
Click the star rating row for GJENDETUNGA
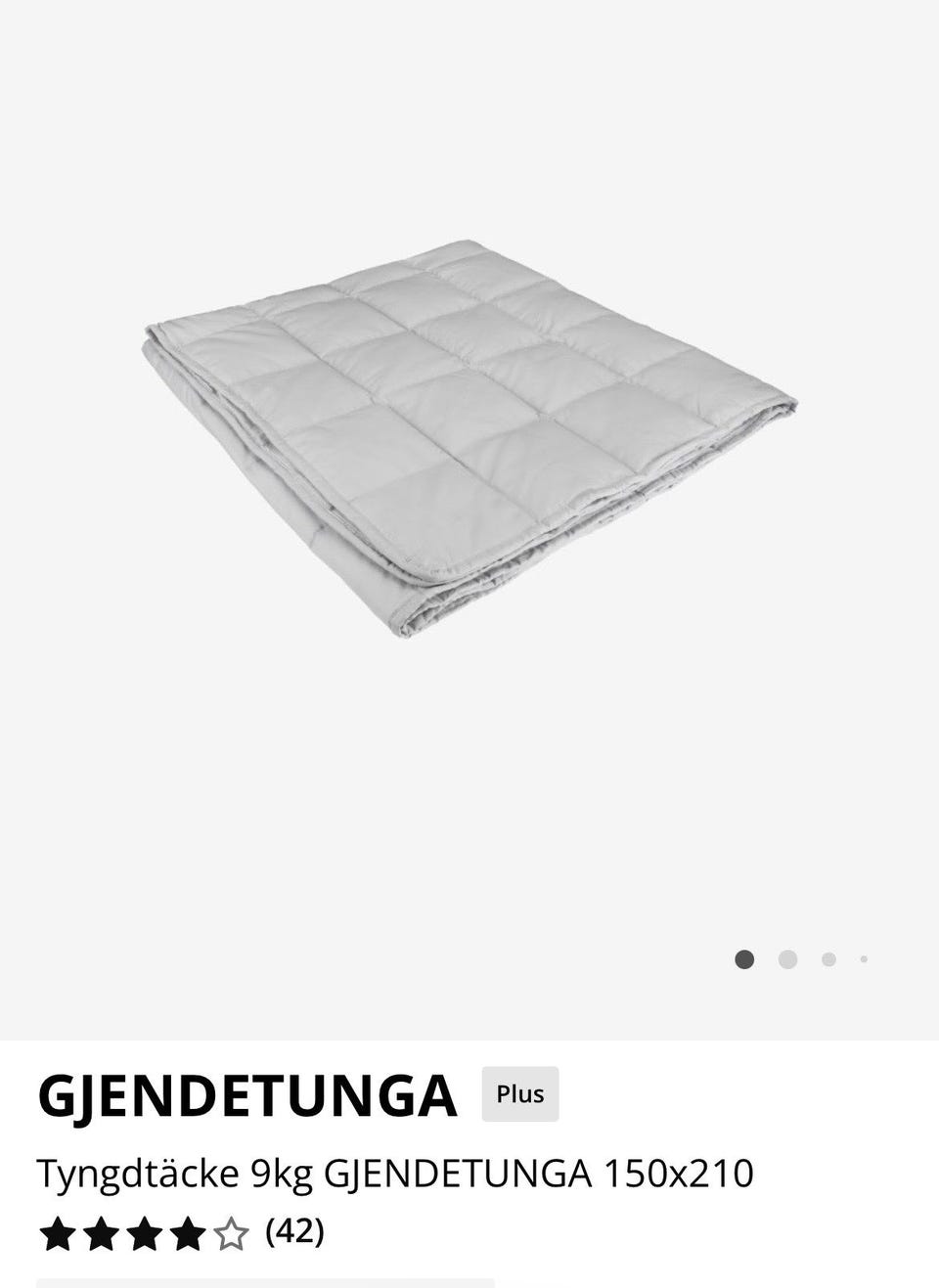(x=142, y=1234)
